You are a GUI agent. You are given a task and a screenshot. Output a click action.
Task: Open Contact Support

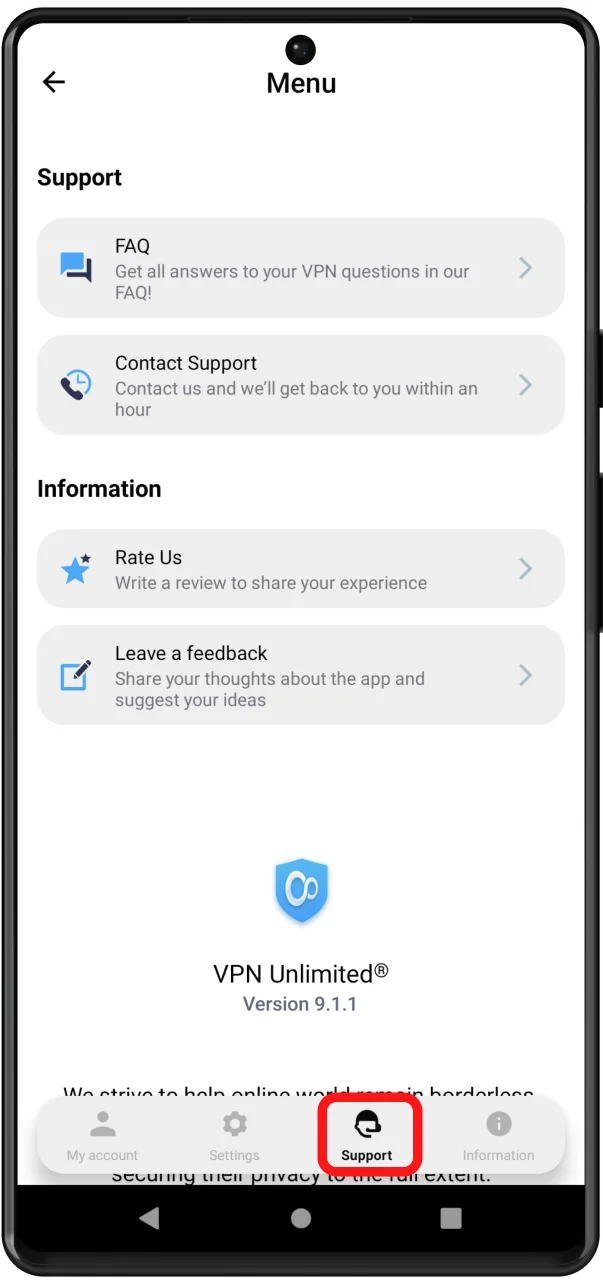coord(300,385)
